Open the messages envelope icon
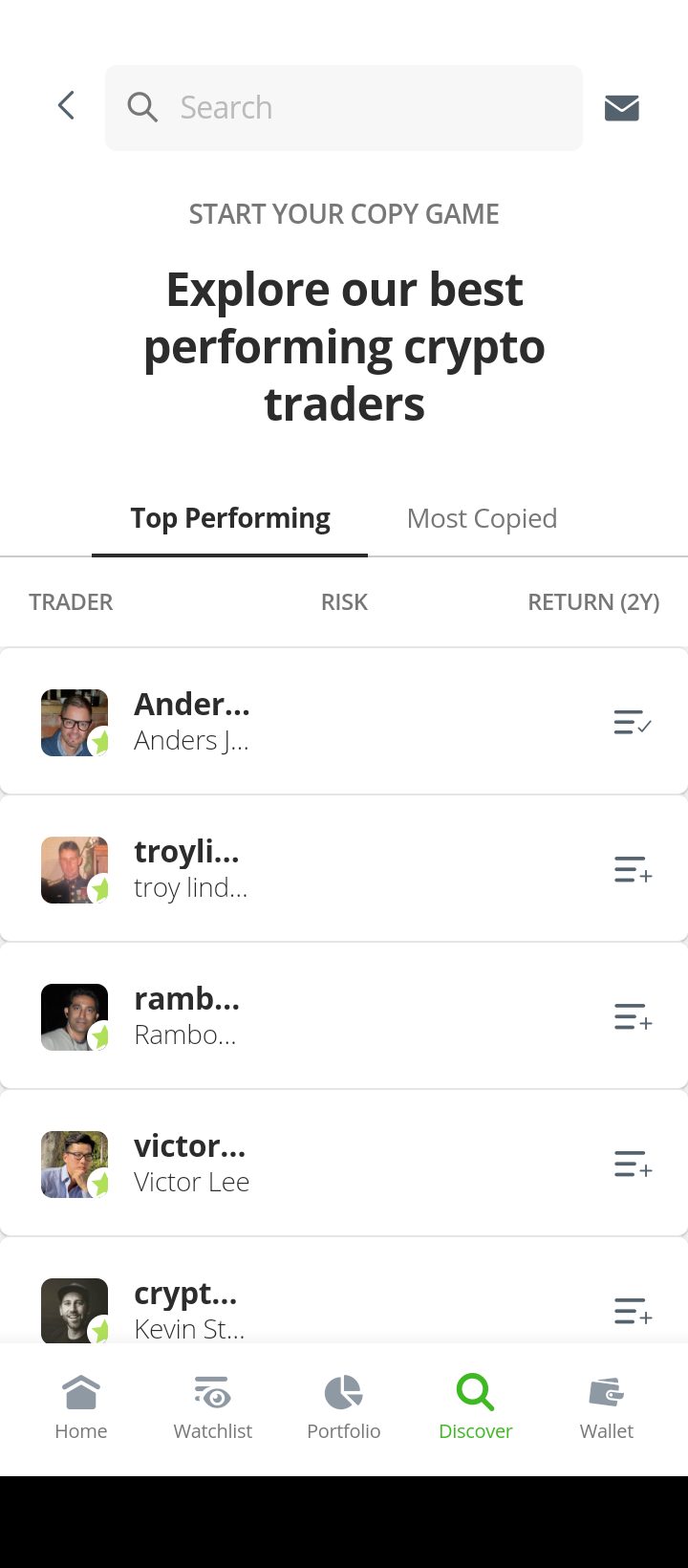The height and width of the screenshot is (1568, 688). [622, 108]
